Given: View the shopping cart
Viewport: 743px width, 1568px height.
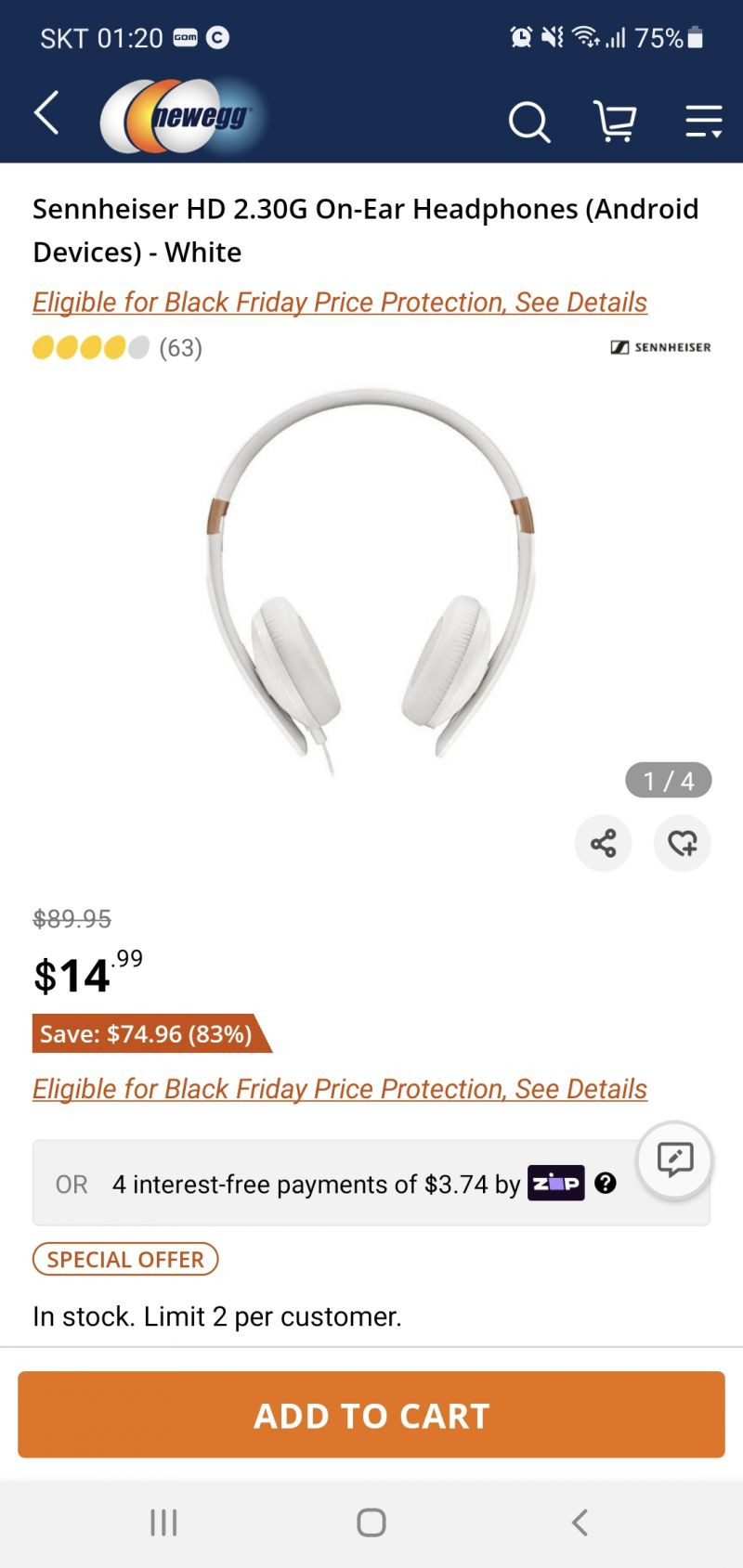Looking at the screenshot, I should [614, 121].
